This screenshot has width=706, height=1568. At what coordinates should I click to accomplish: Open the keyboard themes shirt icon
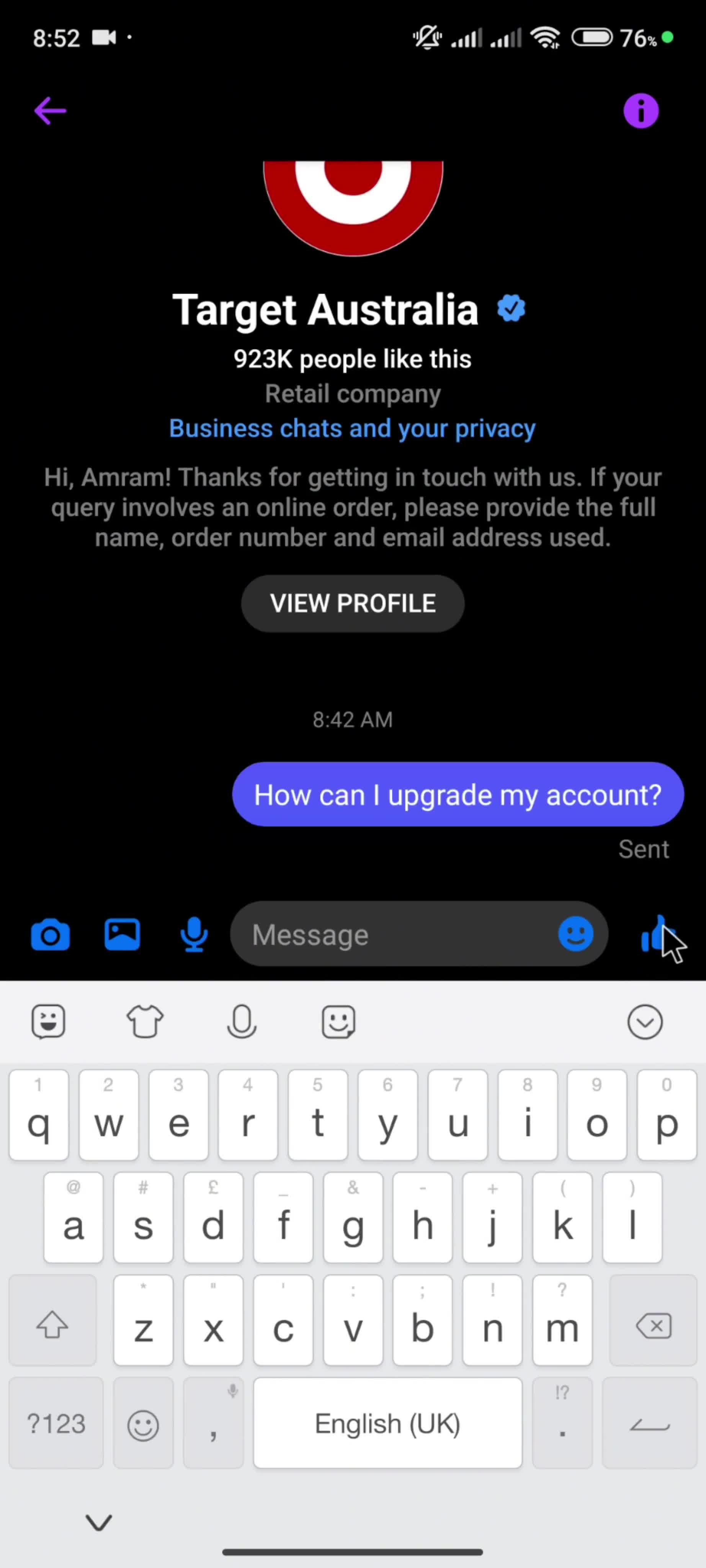pos(145,1021)
